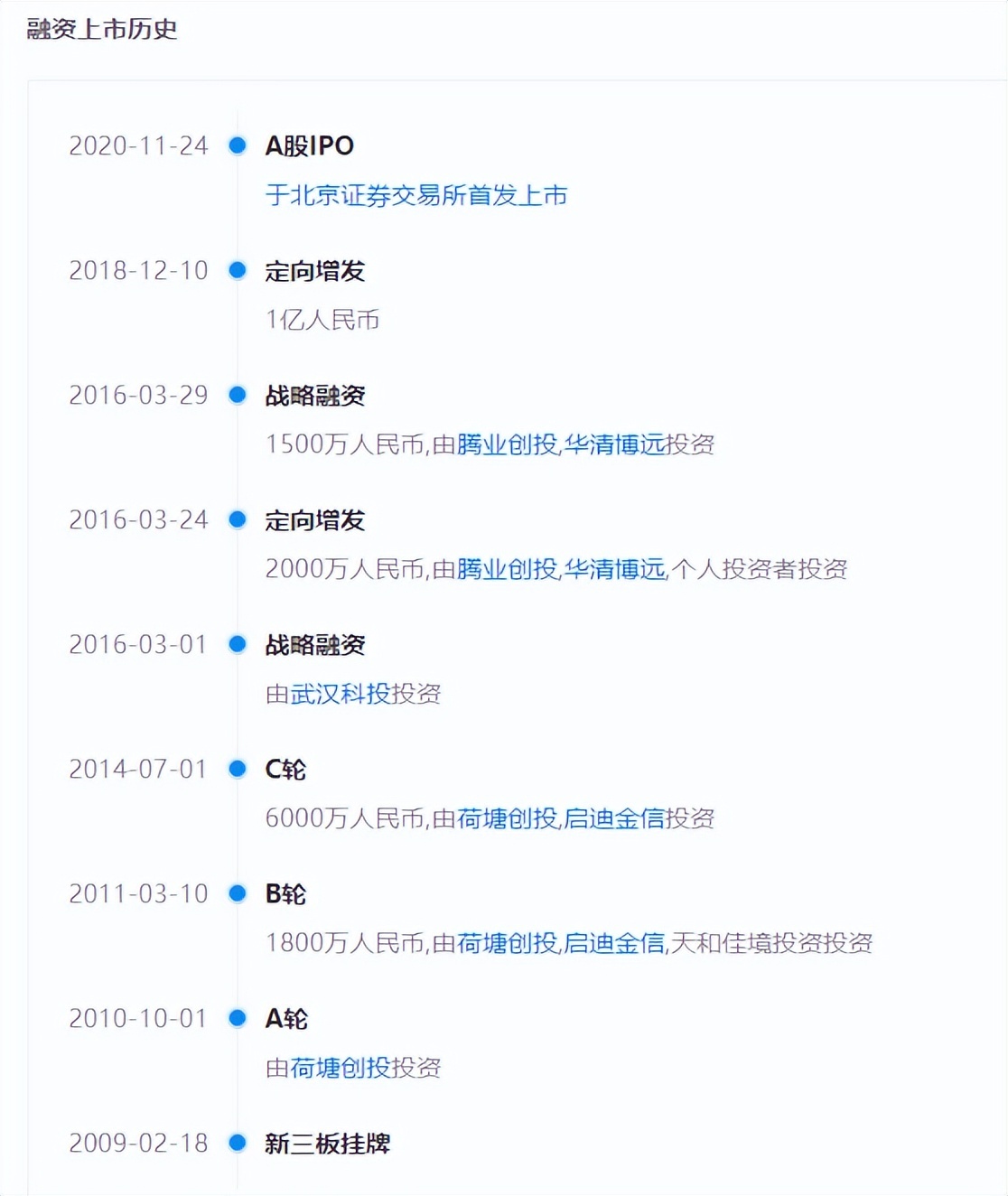Open 启迪金信 in the C轮 entry
The image size is (1008, 1196).
[614, 818]
